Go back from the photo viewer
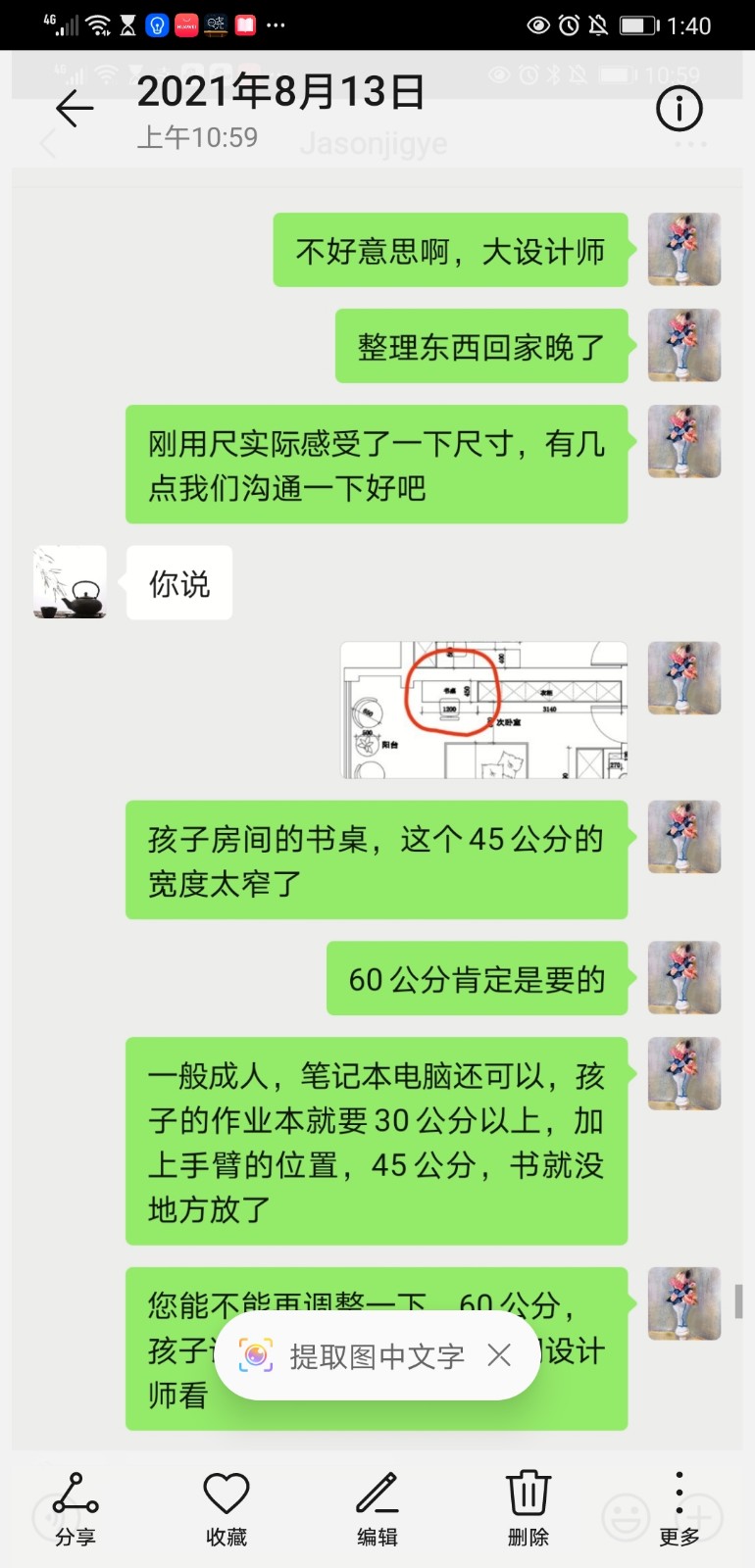The width and height of the screenshot is (755, 1568). tap(75, 109)
